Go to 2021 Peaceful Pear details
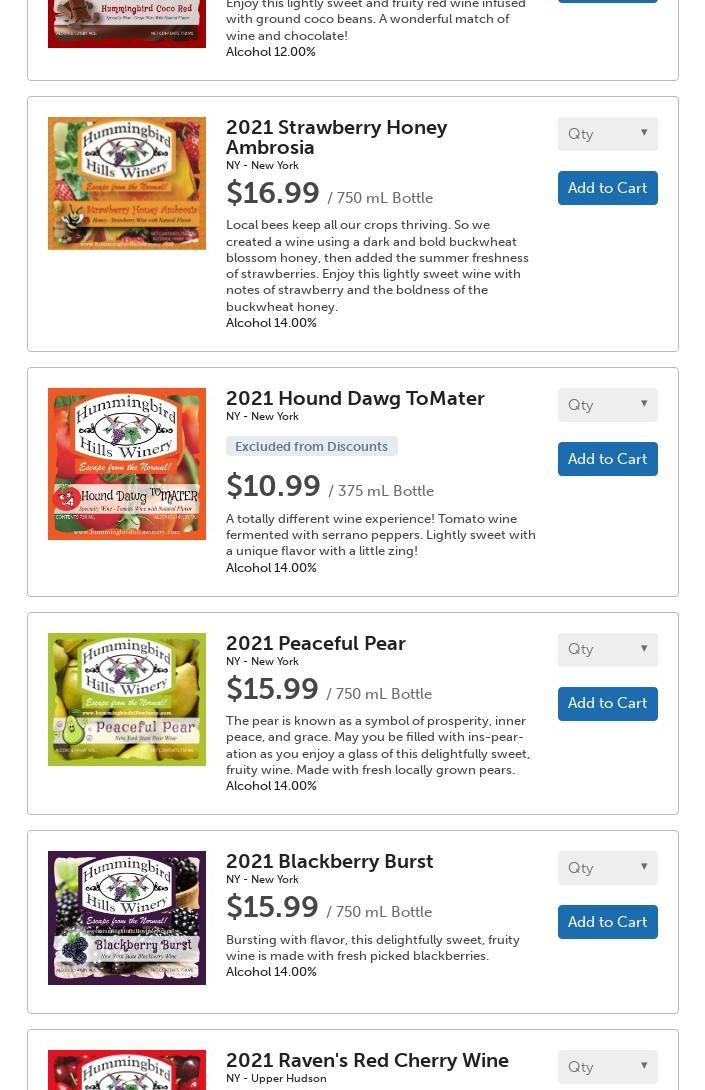Image resolution: width=705 pixels, height=1090 pixels. 315,643
